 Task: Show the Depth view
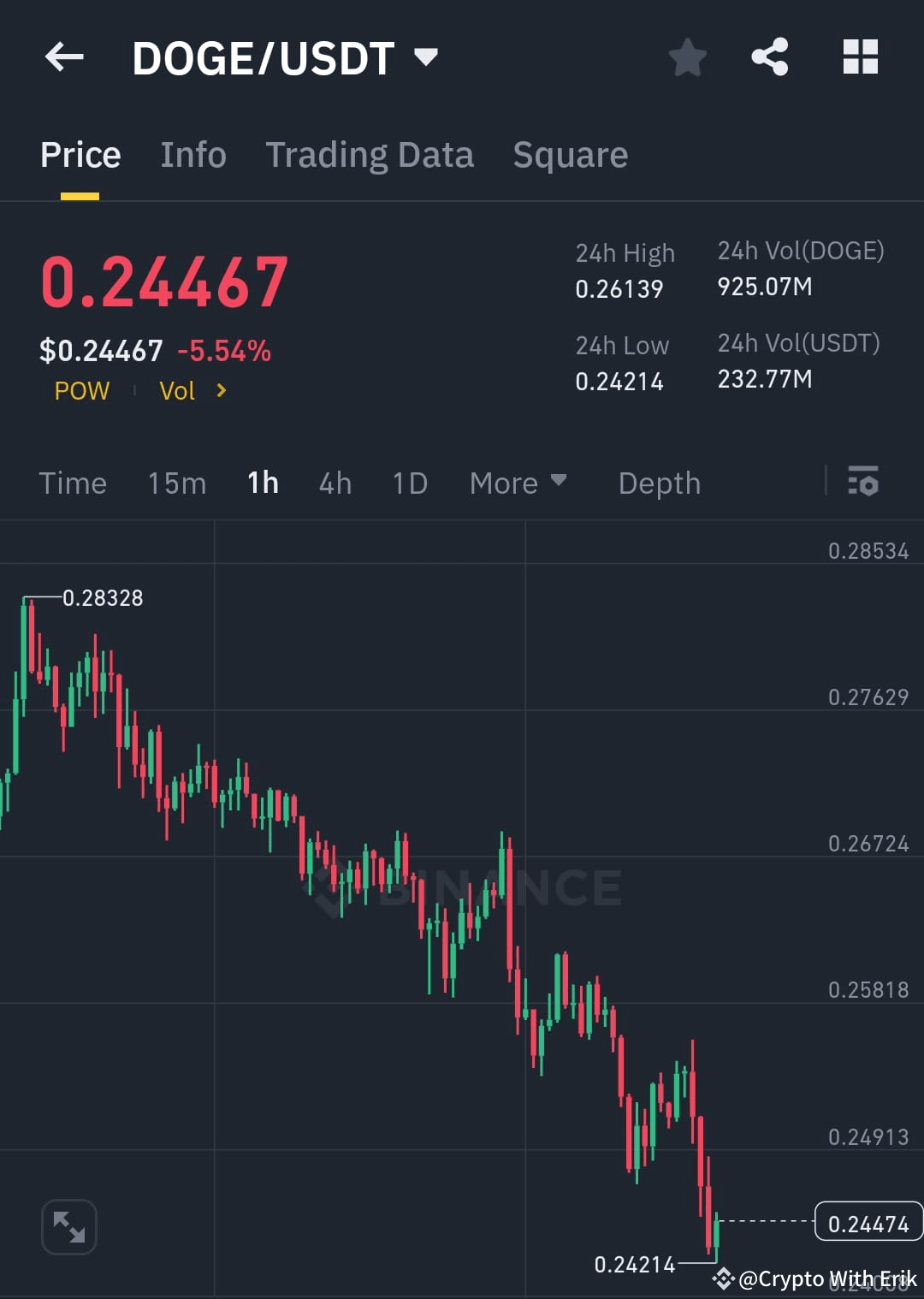click(x=659, y=483)
